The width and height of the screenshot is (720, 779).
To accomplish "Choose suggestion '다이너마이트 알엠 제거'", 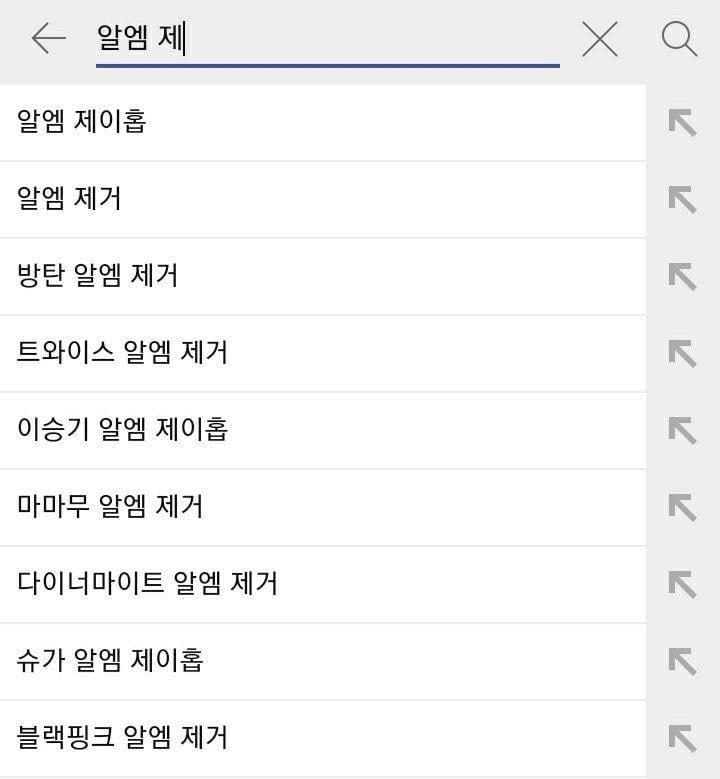I will click(148, 584).
